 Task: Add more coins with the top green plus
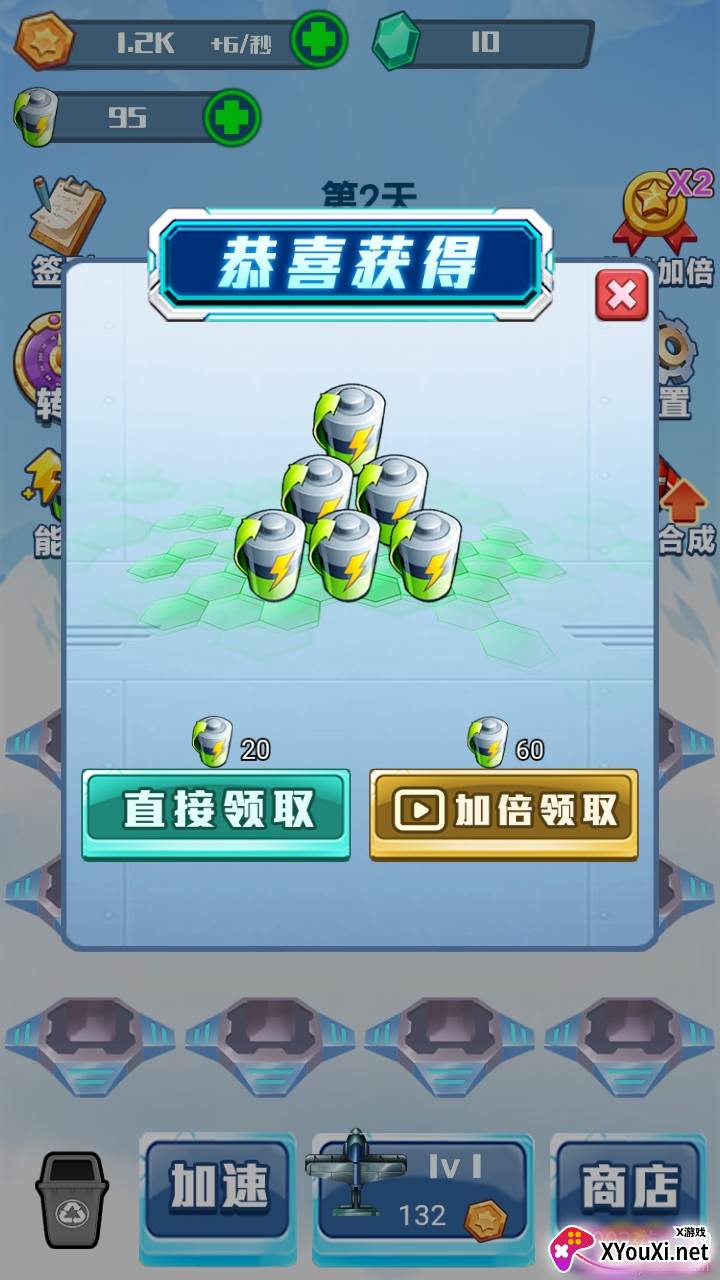tap(319, 42)
